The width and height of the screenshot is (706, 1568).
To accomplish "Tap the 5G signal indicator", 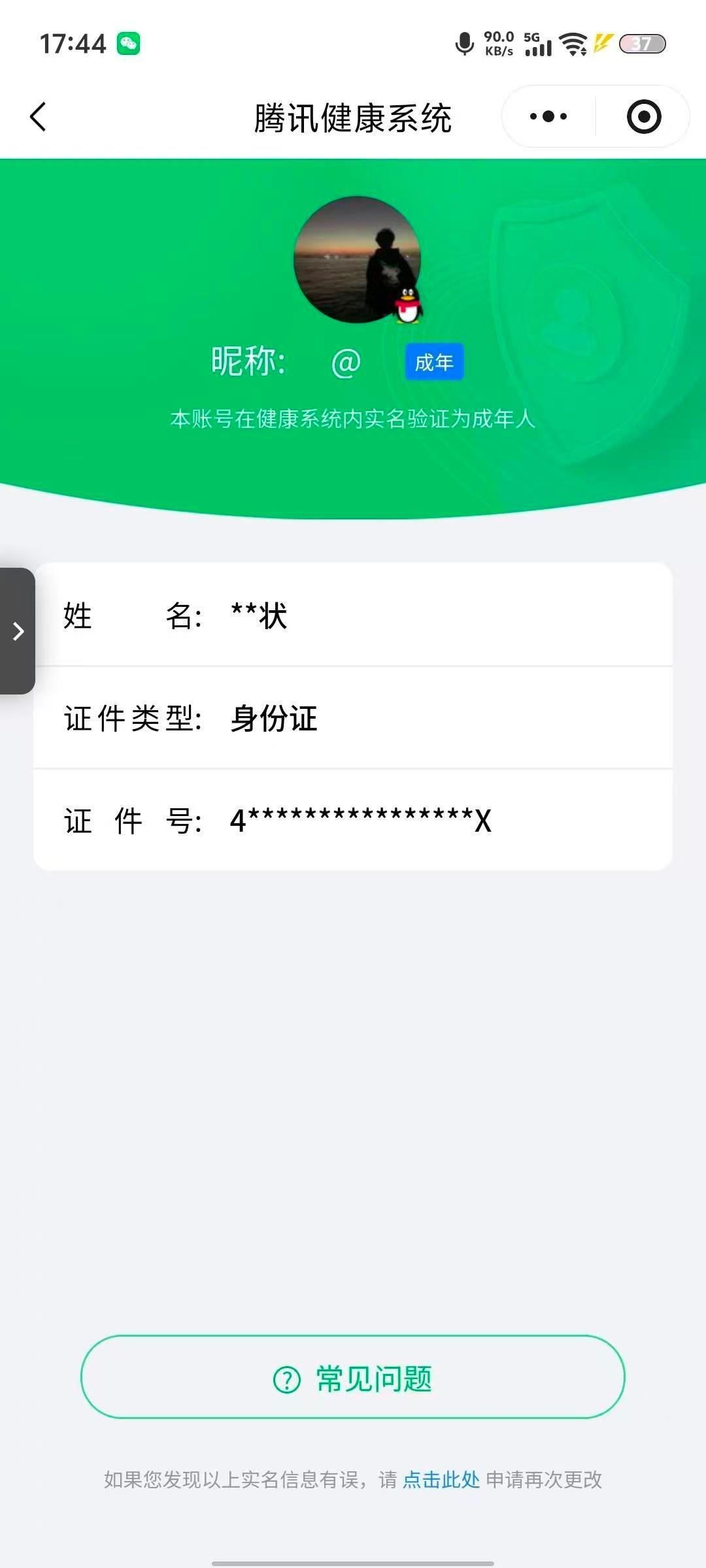I will 537,43.
